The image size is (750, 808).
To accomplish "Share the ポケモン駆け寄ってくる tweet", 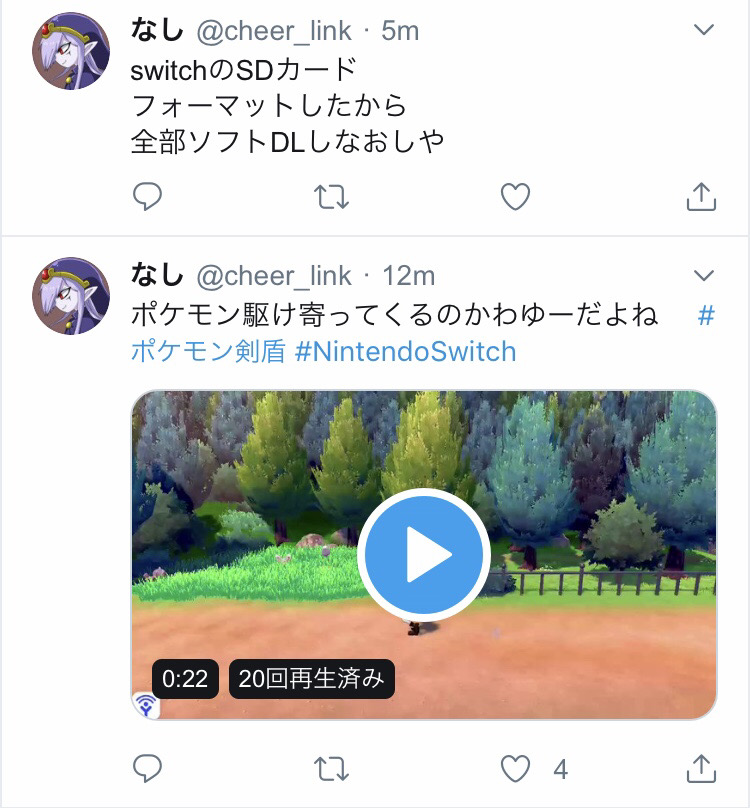I will tap(700, 768).
